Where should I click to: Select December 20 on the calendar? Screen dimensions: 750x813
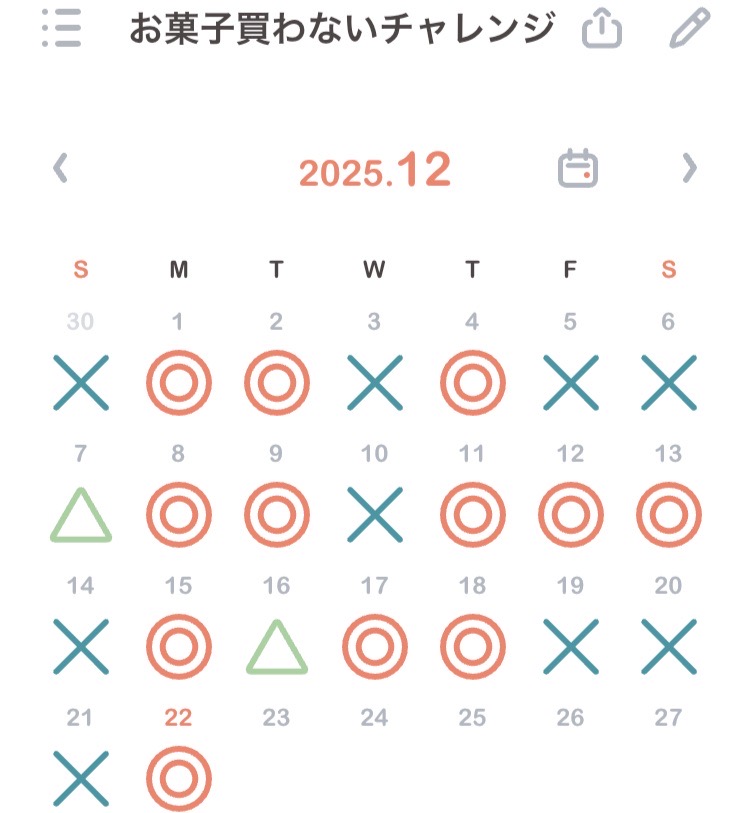coord(668,647)
